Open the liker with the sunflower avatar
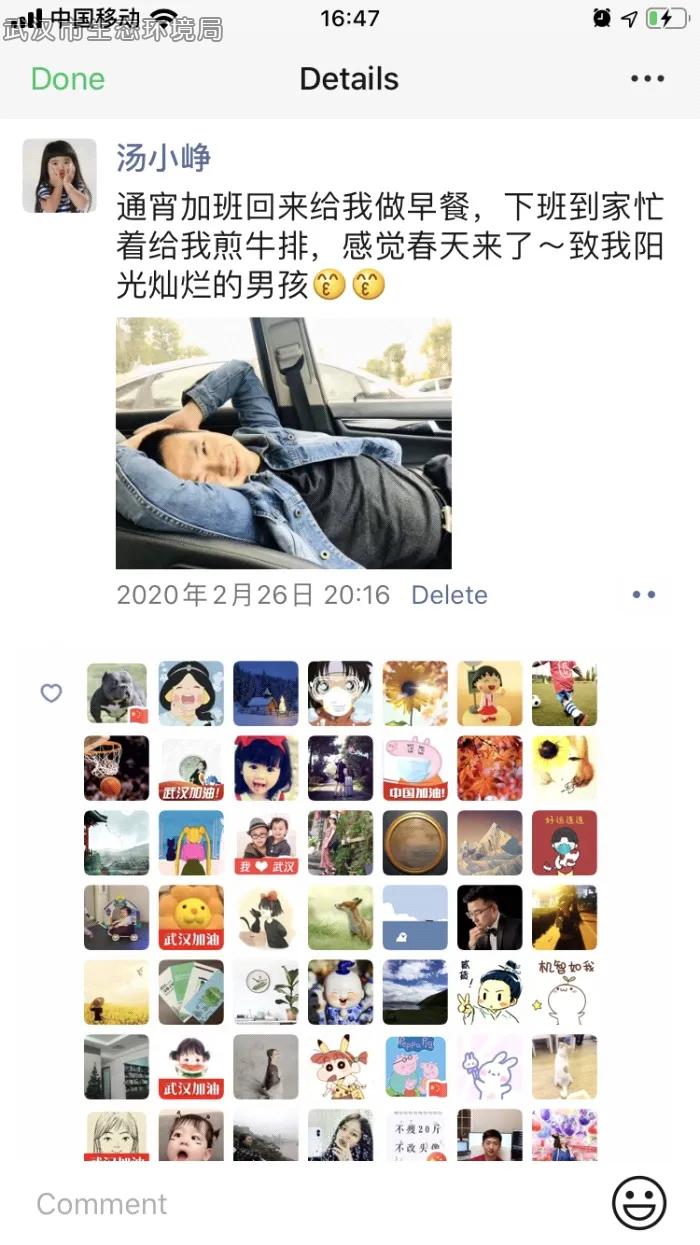 (x=415, y=693)
